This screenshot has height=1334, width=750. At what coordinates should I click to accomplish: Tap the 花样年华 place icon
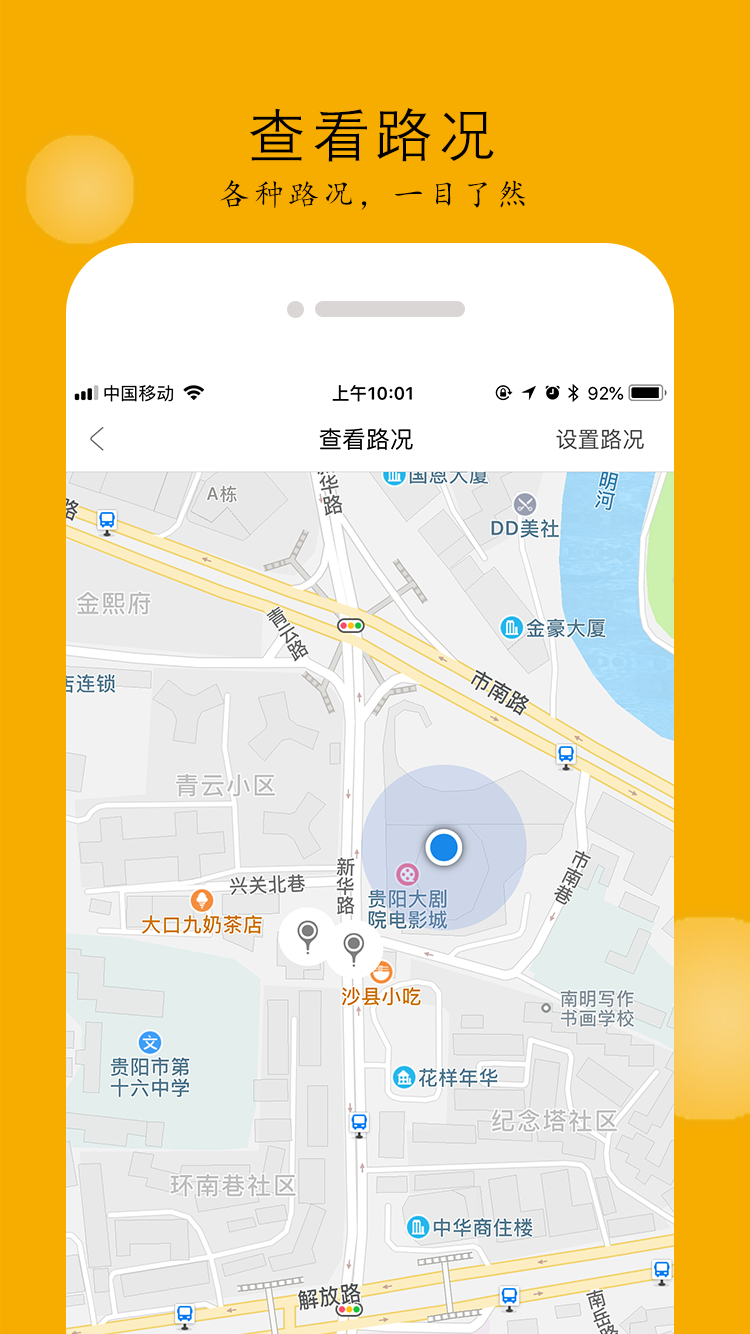[x=404, y=1077]
